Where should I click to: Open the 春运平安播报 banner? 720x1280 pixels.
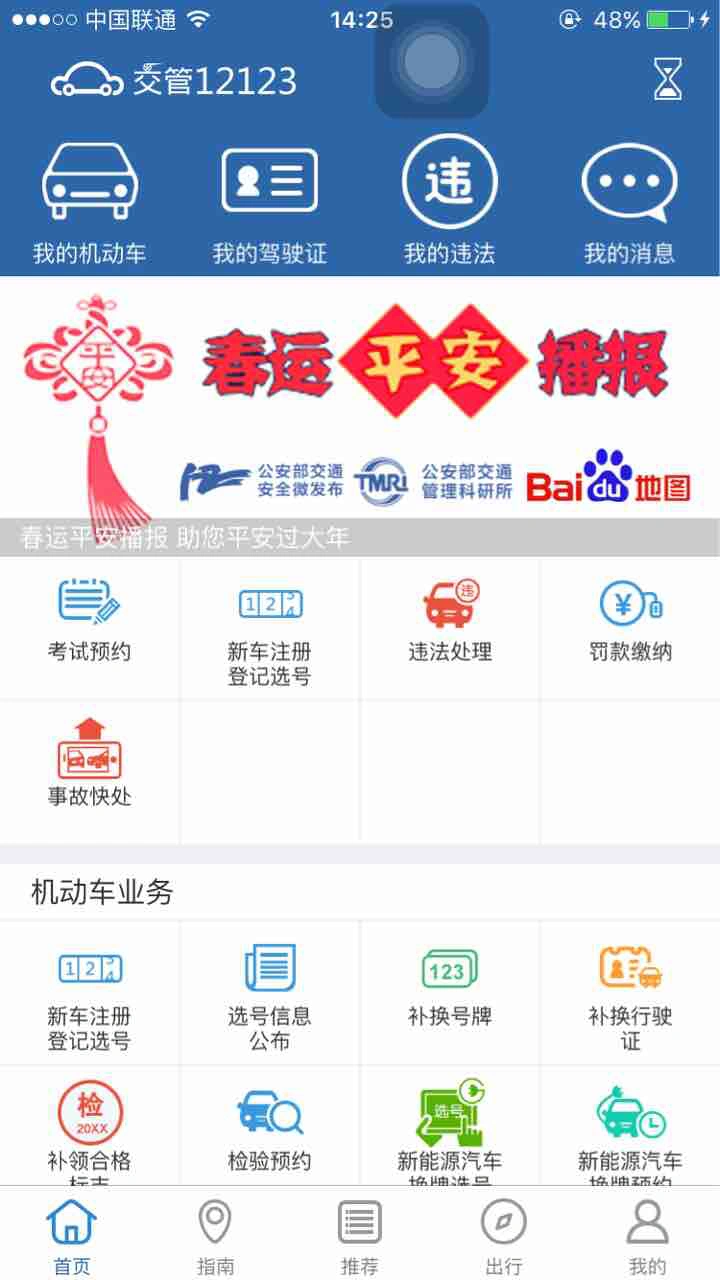tap(360, 416)
